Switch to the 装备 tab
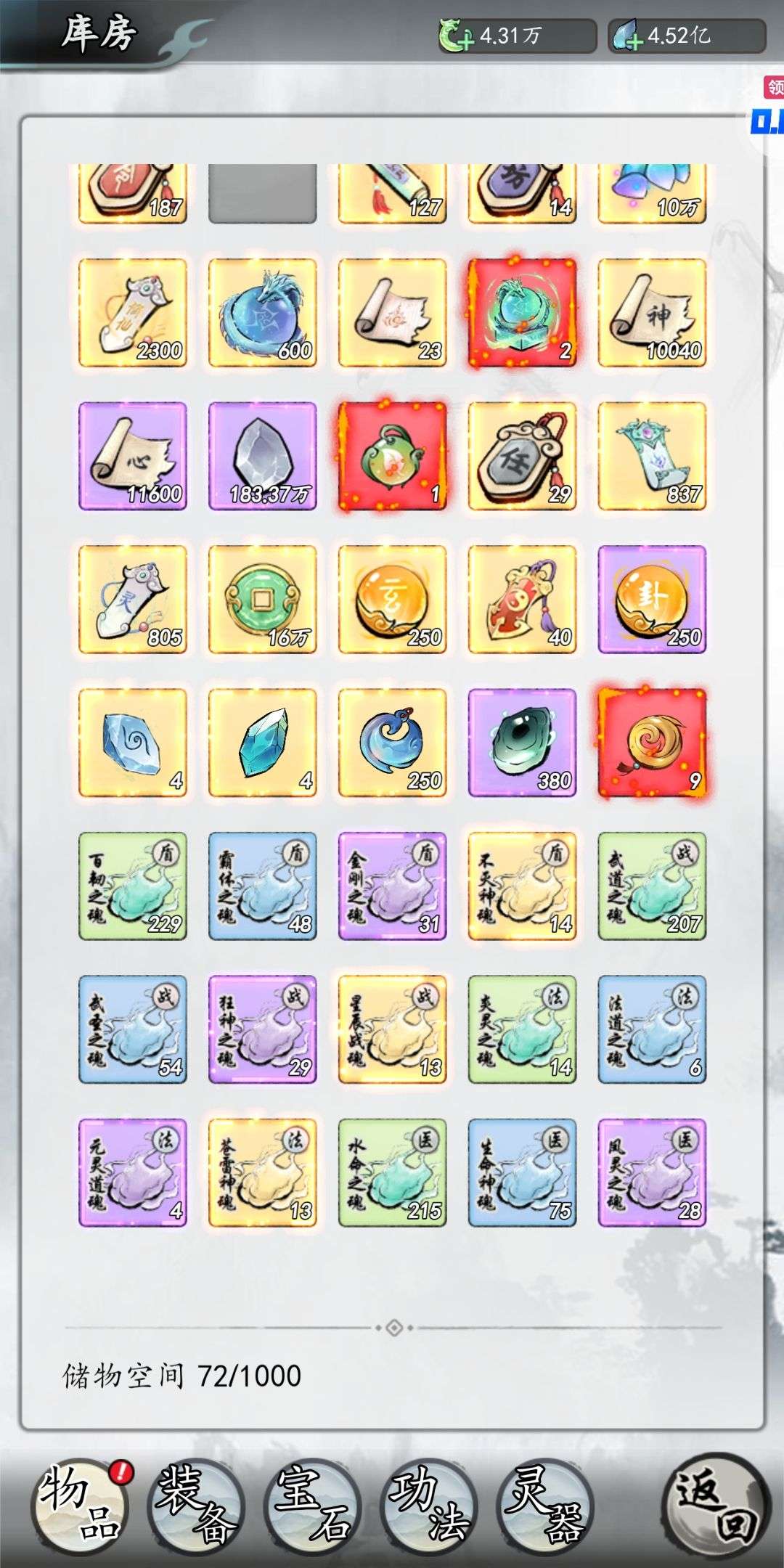 coord(196,1506)
